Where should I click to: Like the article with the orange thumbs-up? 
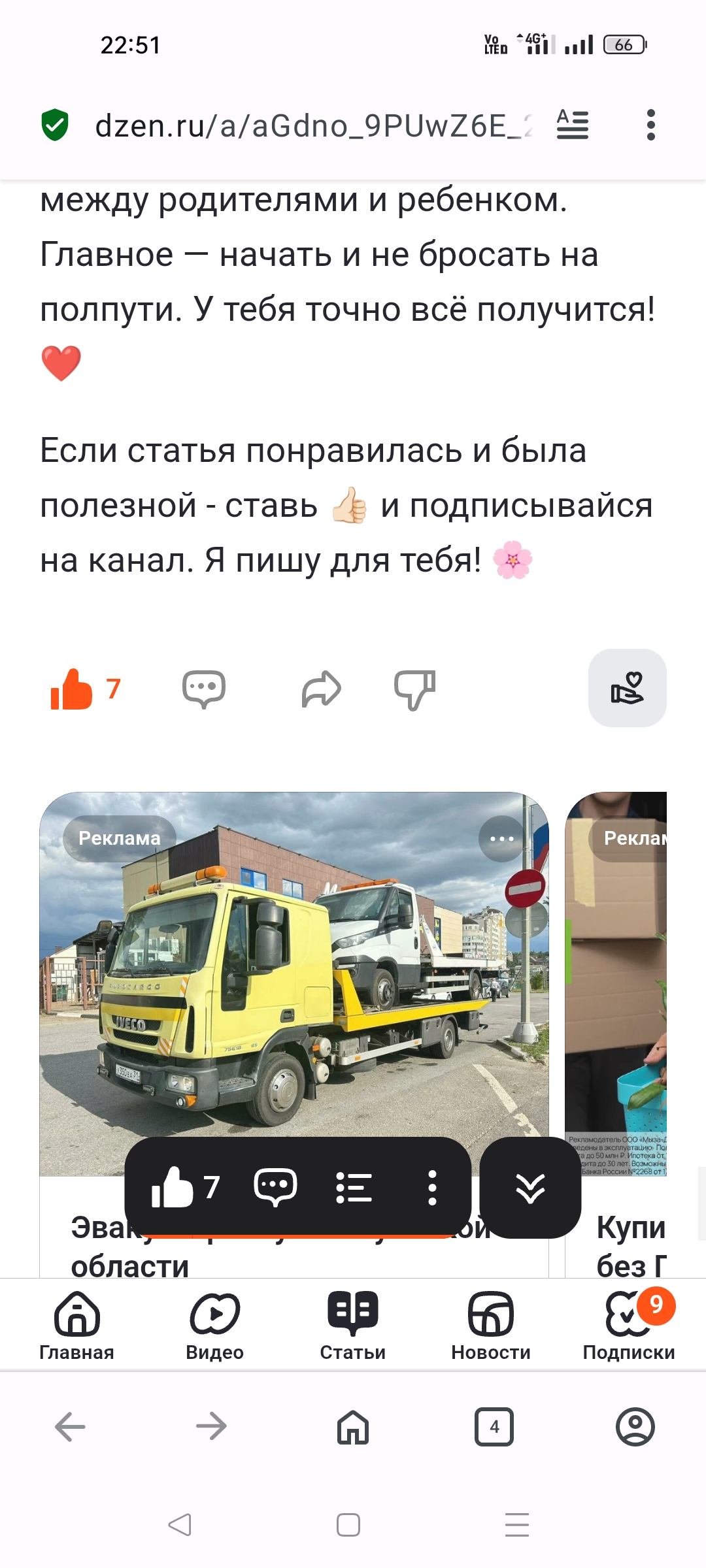[x=72, y=689]
